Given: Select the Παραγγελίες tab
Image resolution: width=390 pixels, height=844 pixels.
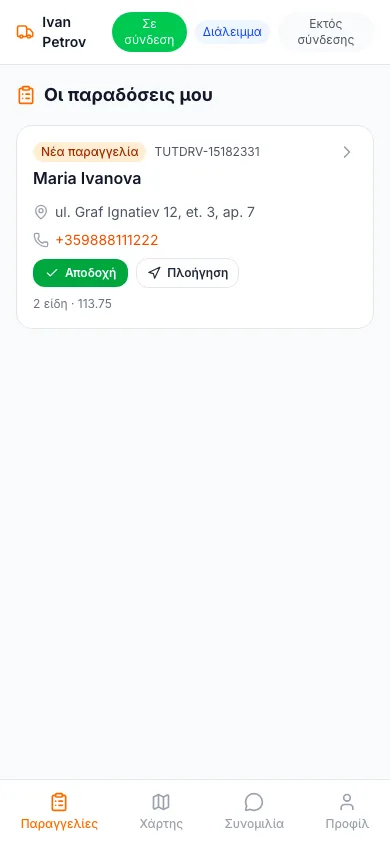Looking at the screenshot, I should (x=59, y=812).
